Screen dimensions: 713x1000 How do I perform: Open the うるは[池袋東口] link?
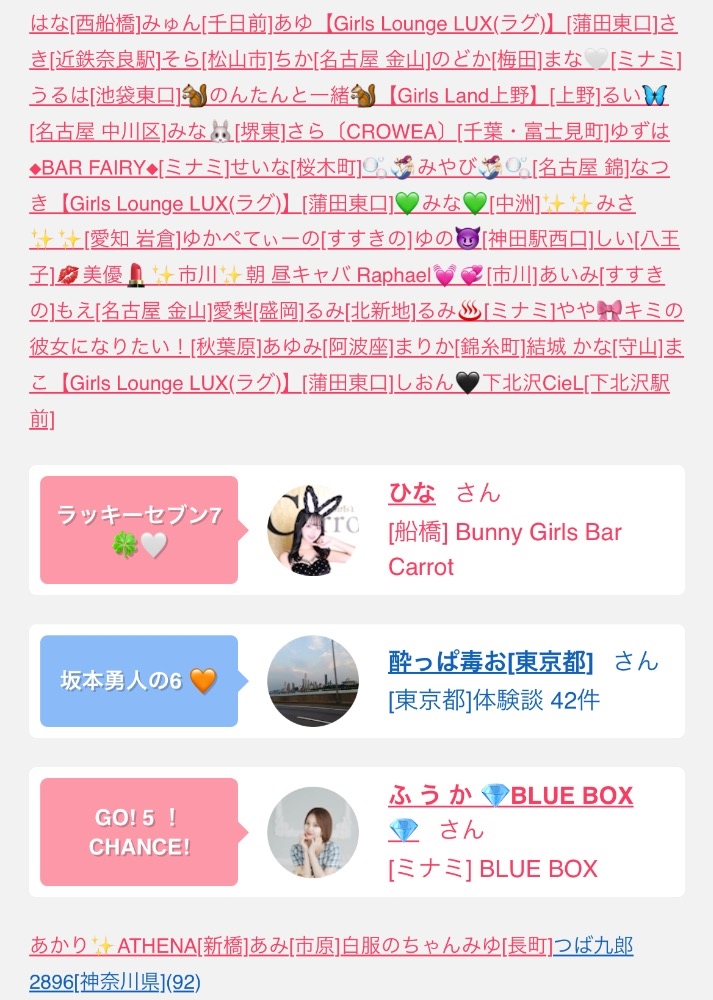click(x=105, y=96)
